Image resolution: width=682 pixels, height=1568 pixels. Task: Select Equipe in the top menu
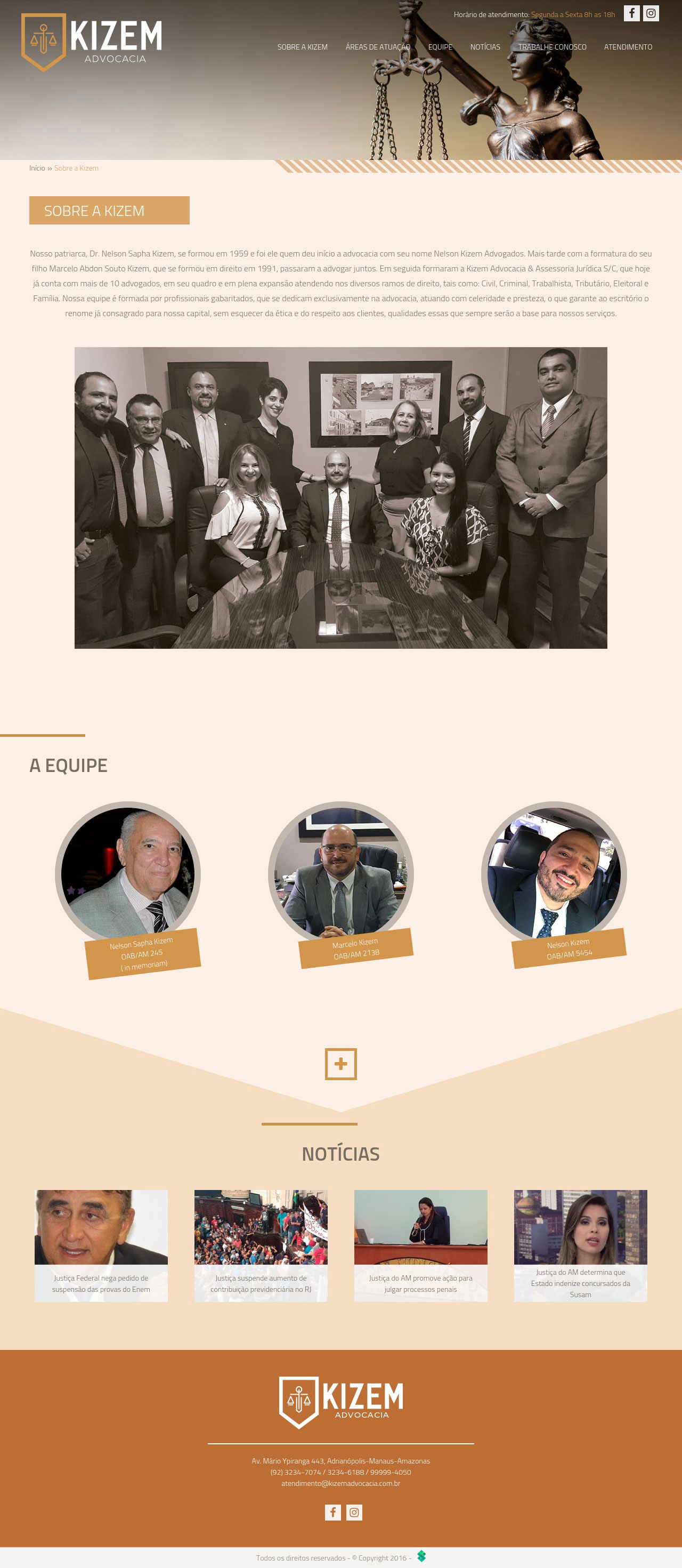pyautogui.click(x=440, y=47)
